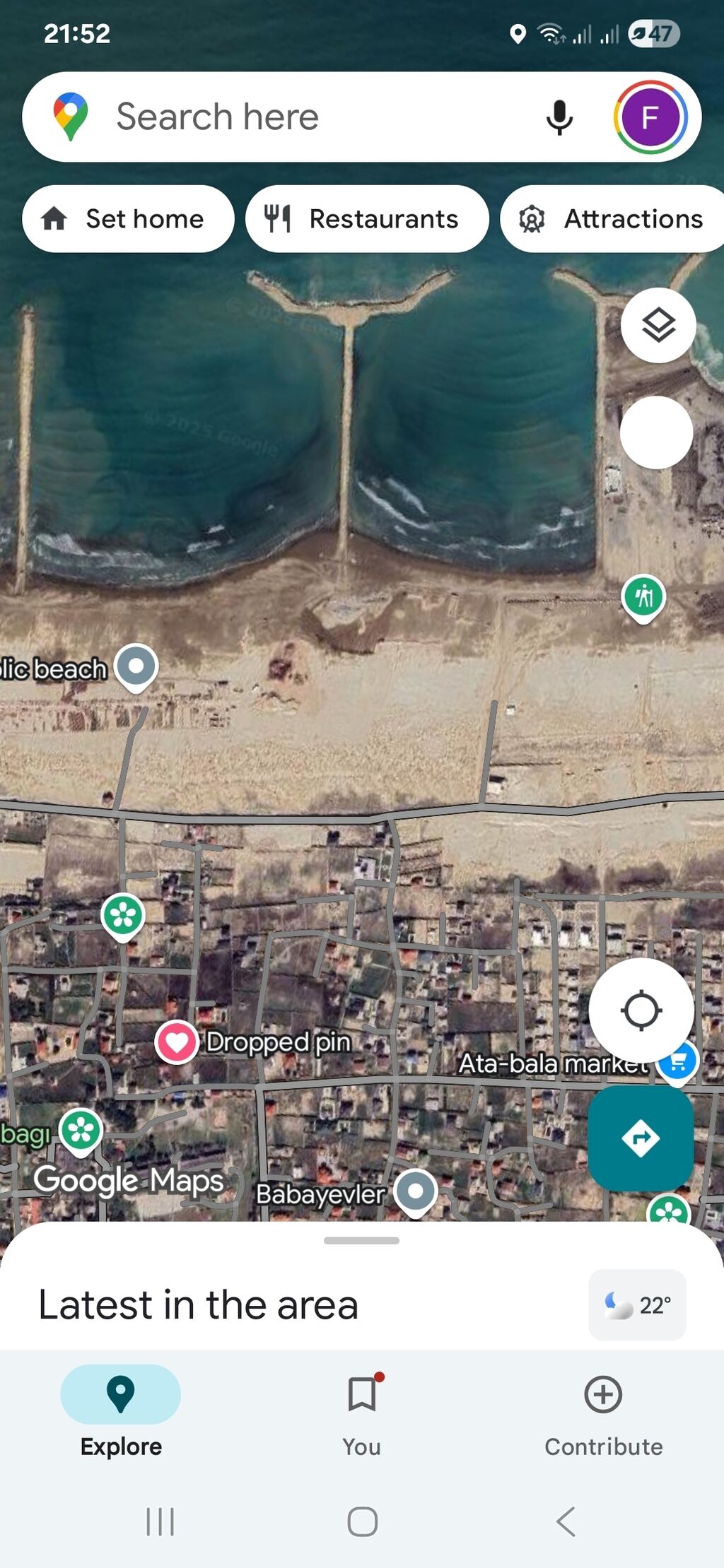Expand the Latest in the area sheet handle
Image resolution: width=724 pixels, height=1568 pixels.
click(x=361, y=1241)
